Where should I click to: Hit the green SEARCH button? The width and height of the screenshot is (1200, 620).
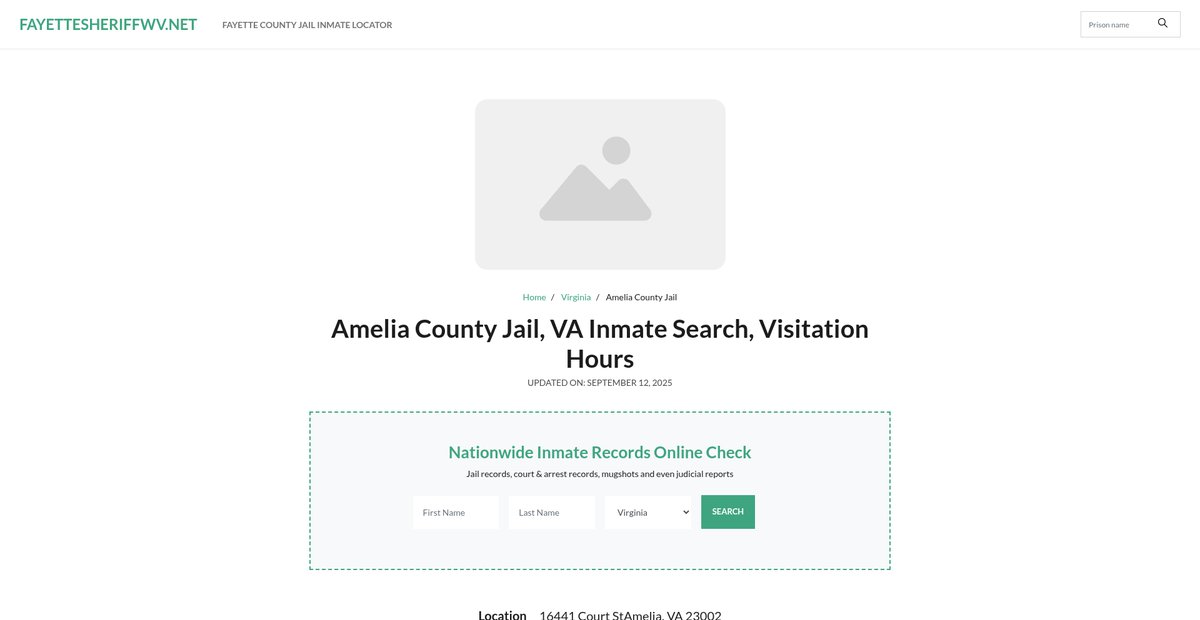coord(727,512)
